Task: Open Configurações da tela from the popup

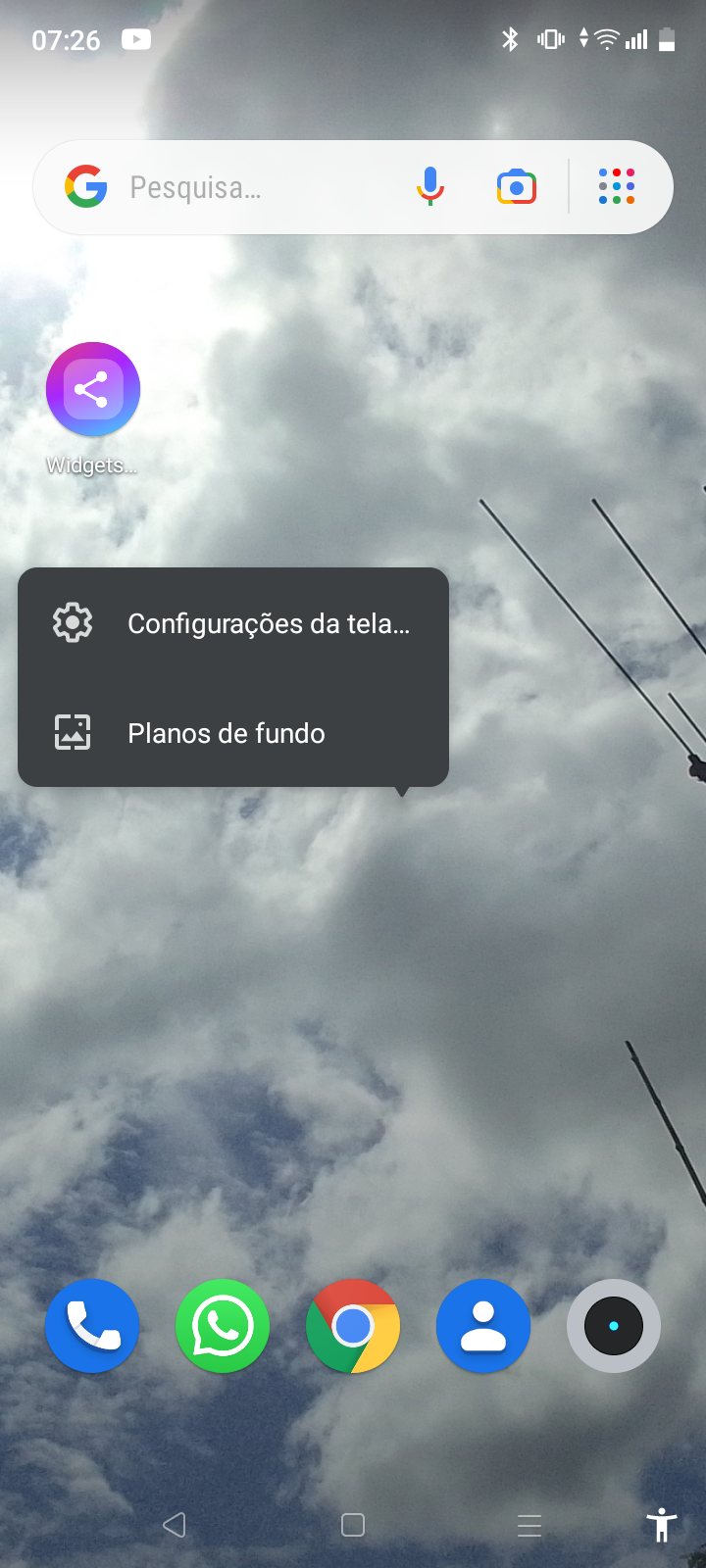Action: [233, 623]
